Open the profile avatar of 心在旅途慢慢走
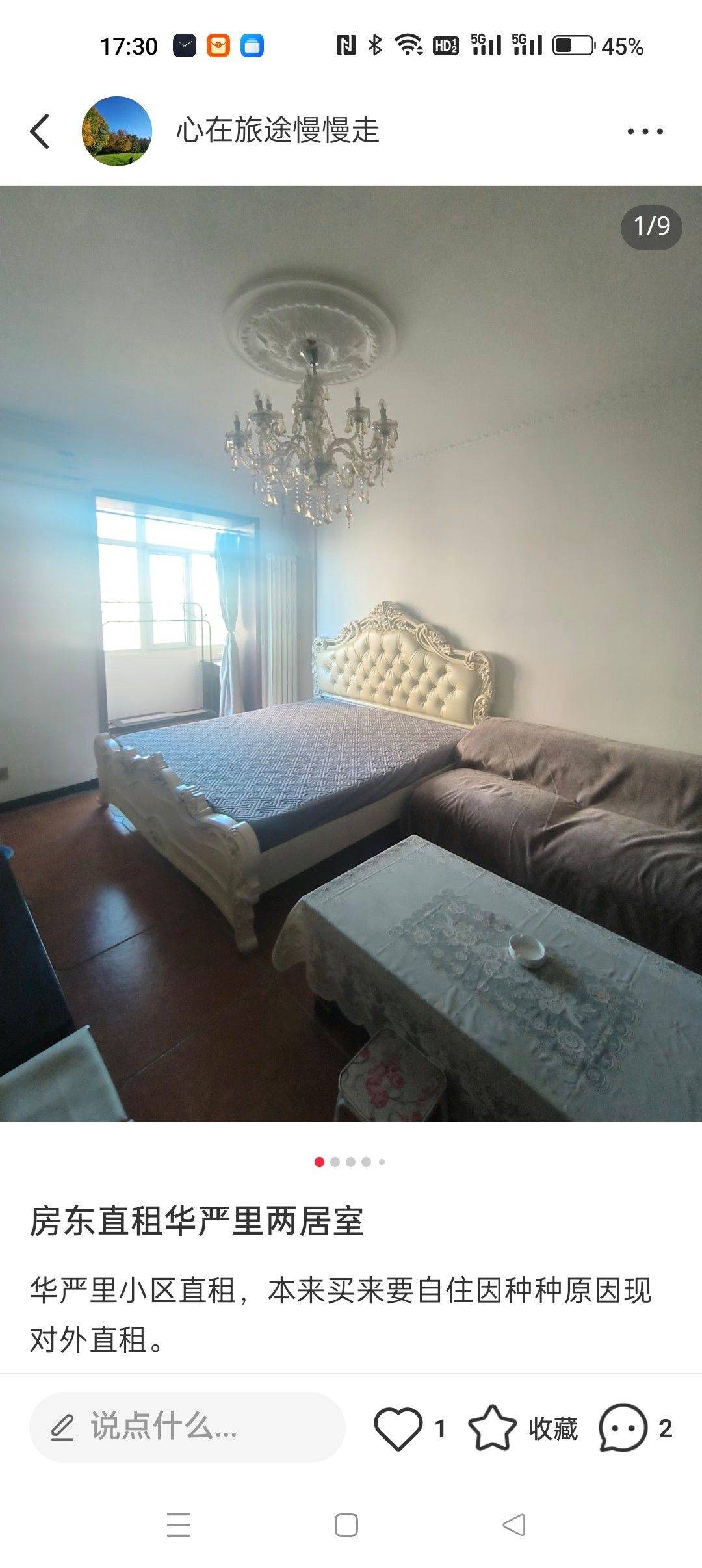Viewport: 702px width, 1568px height. point(117,131)
